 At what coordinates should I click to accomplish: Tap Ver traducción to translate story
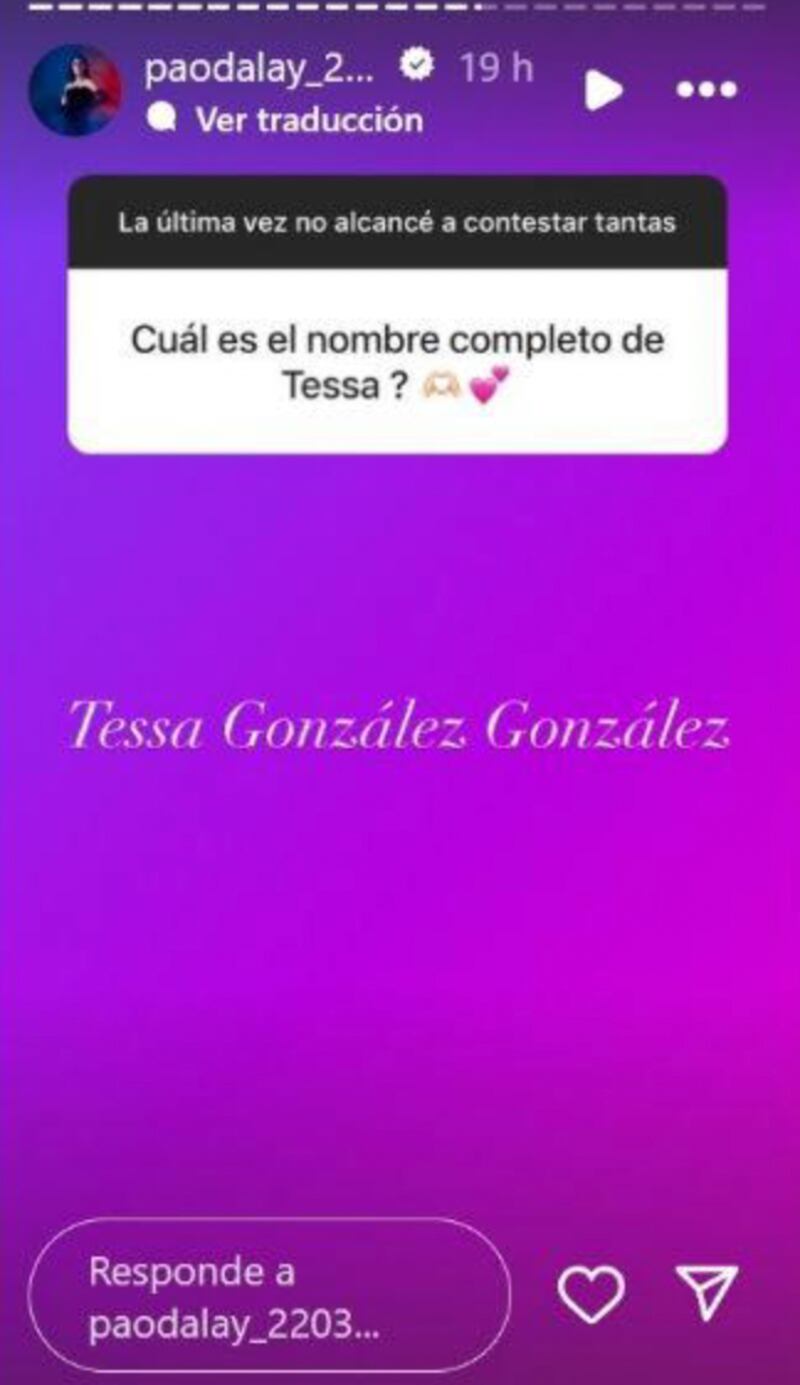coord(308,120)
